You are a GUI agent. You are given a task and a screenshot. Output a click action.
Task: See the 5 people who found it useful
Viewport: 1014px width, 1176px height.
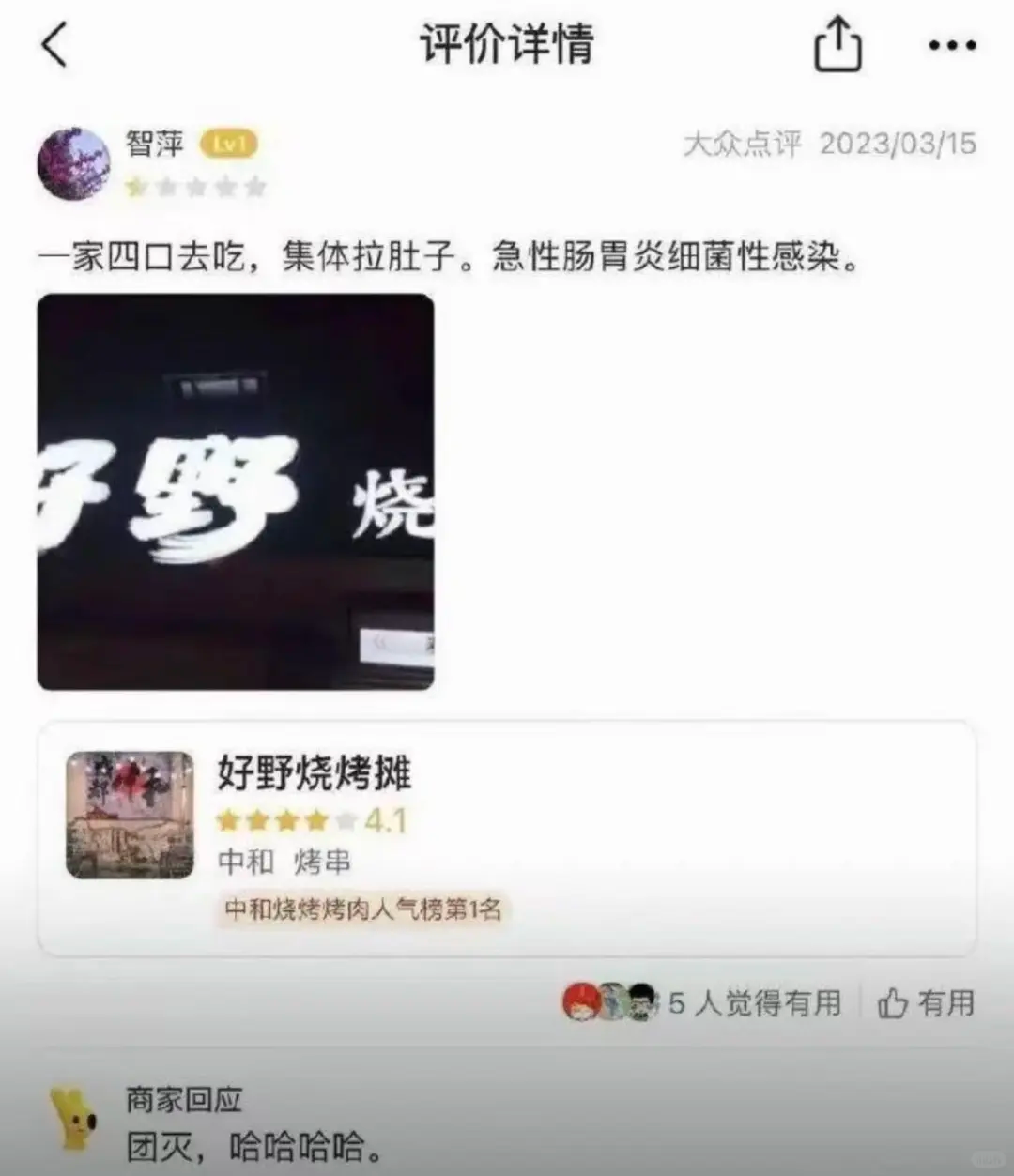(702, 1003)
